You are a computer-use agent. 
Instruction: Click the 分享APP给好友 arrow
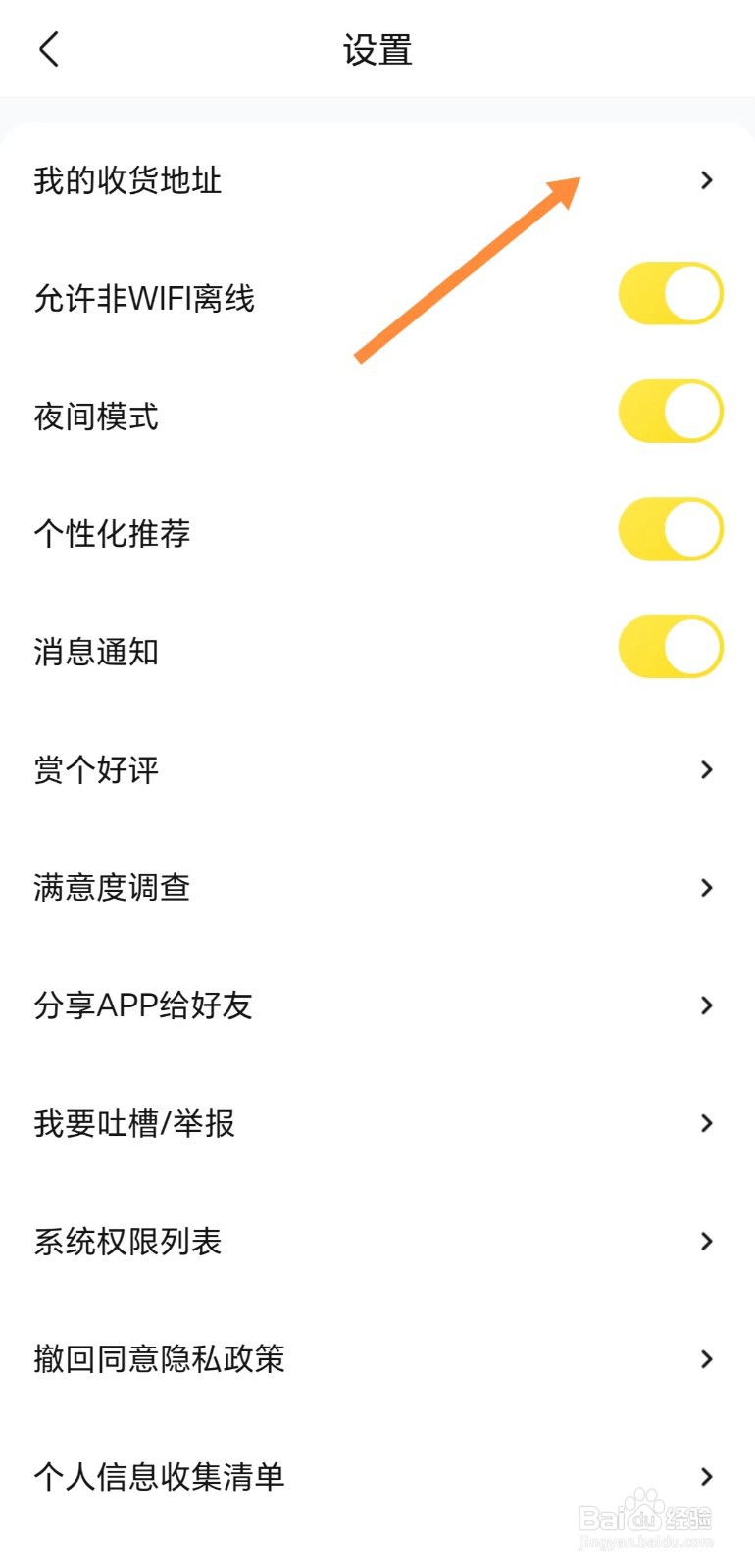pyautogui.click(x=708, y=1005)
